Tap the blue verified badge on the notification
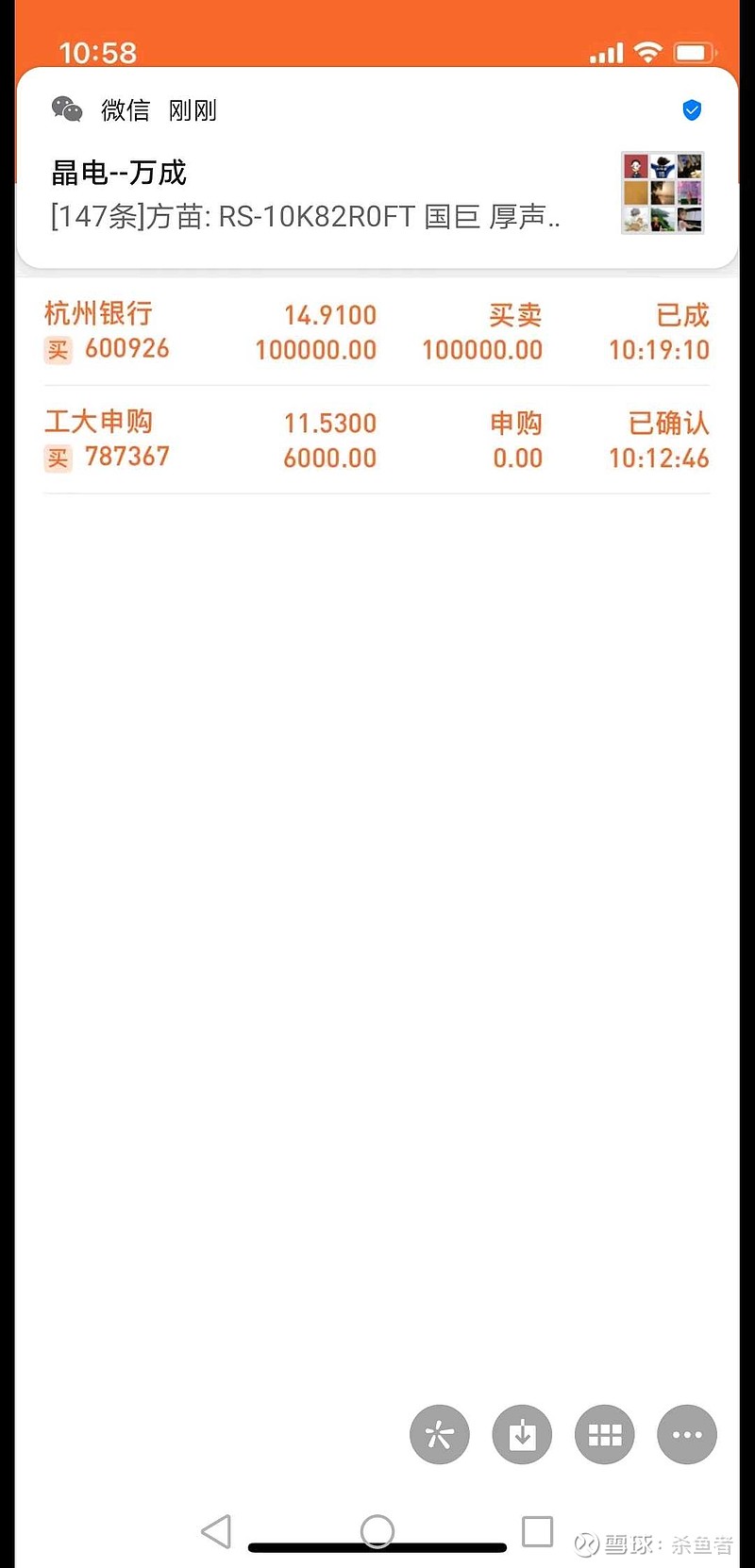Screen dimensions: 755x1568 tap(691, 110)
